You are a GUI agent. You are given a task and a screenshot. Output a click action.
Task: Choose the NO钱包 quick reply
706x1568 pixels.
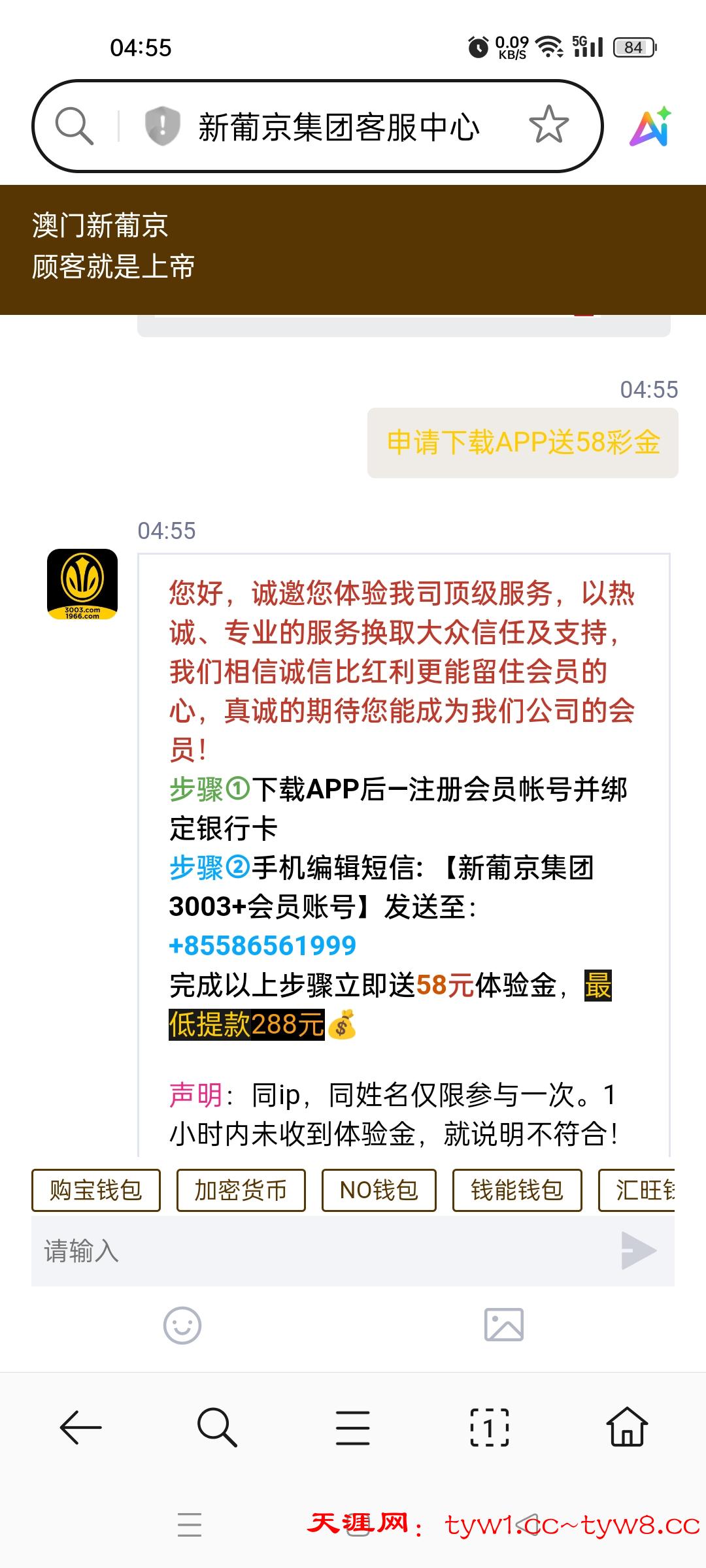[x=378, y=1190]
